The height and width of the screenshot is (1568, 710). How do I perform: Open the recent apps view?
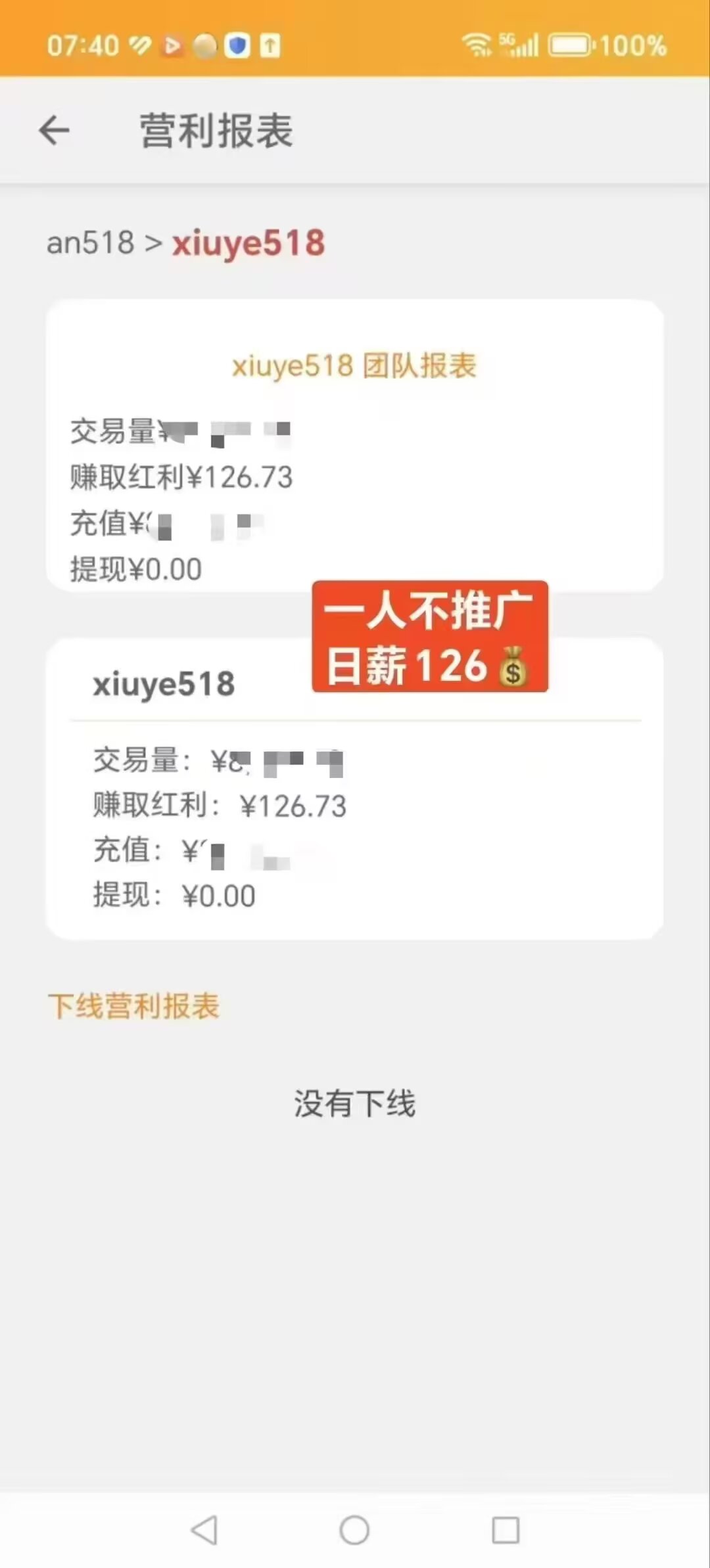(506, 1529)
